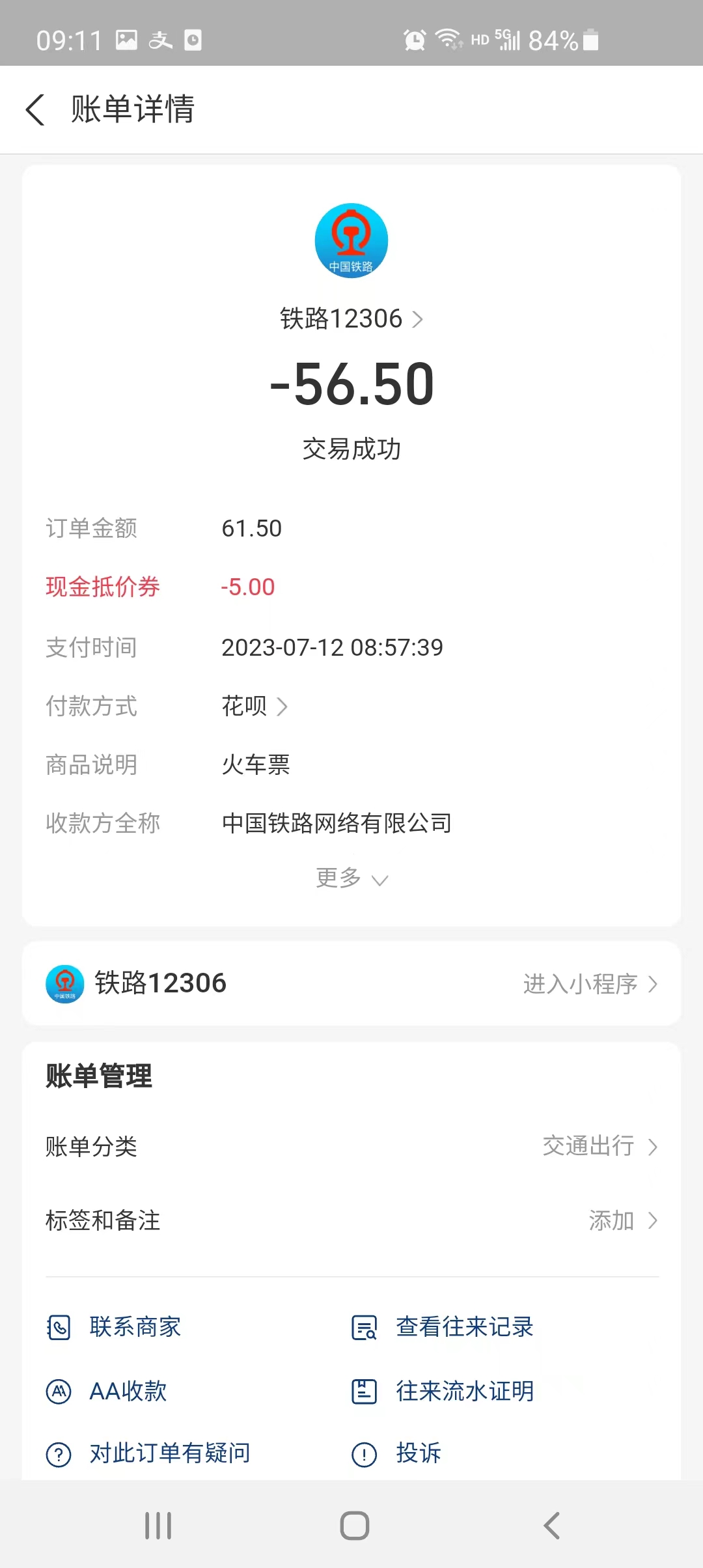The width and height of the screenshot is (703, 1568).
Task: Start an AA收款 split request
Action: tap(107, 1392)
